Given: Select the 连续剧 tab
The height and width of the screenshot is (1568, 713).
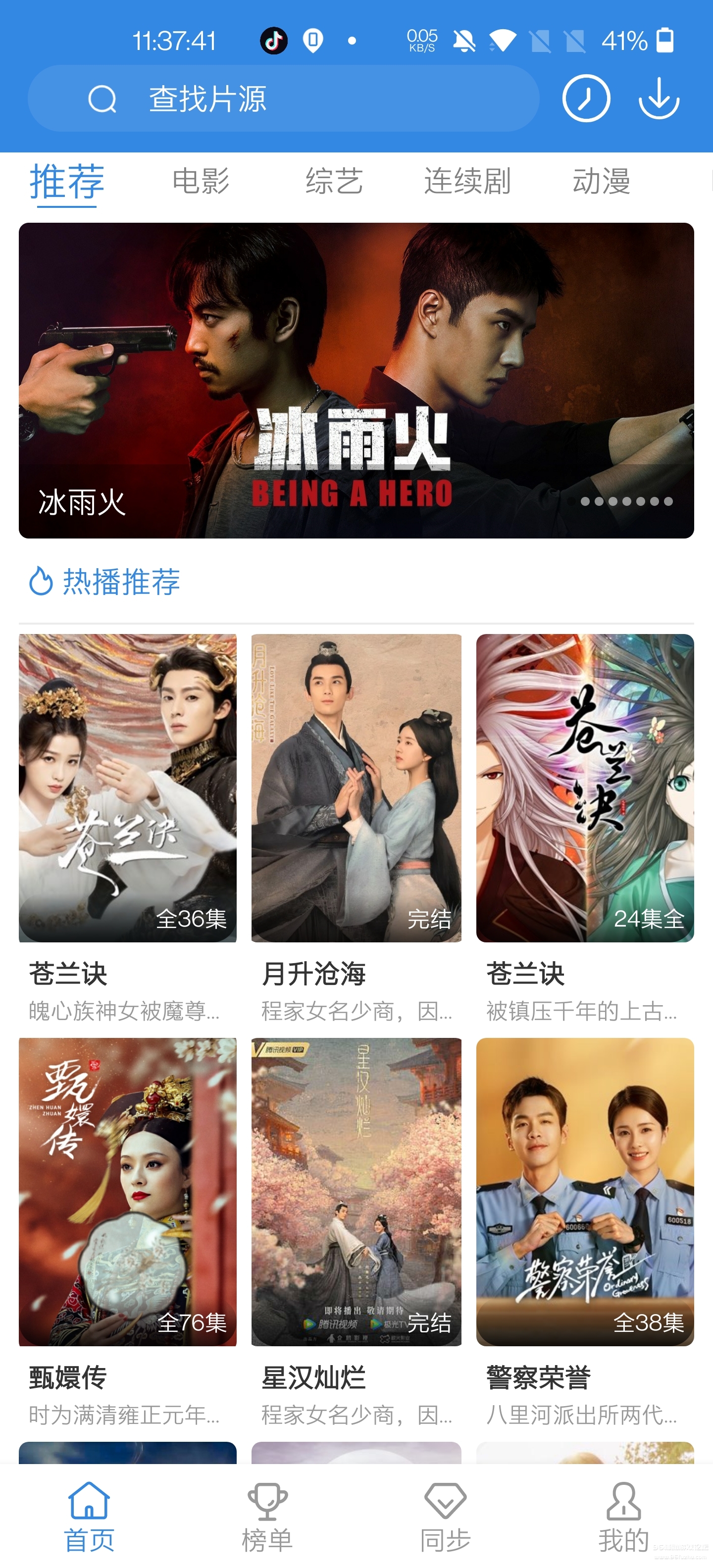Looking at the screenshot, I should 468,180.
